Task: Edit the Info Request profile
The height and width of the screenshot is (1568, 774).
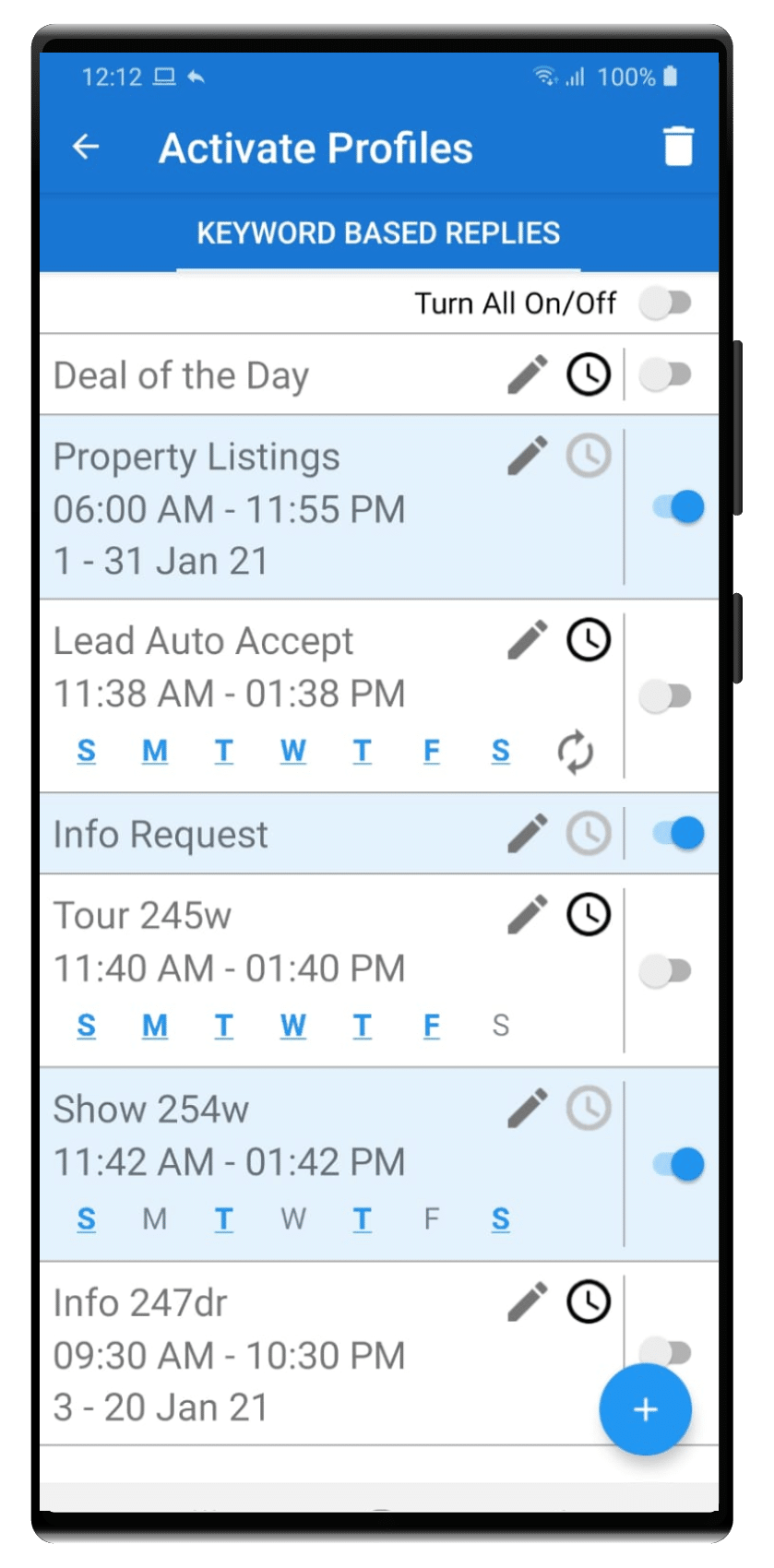Action: click(528, 834)
